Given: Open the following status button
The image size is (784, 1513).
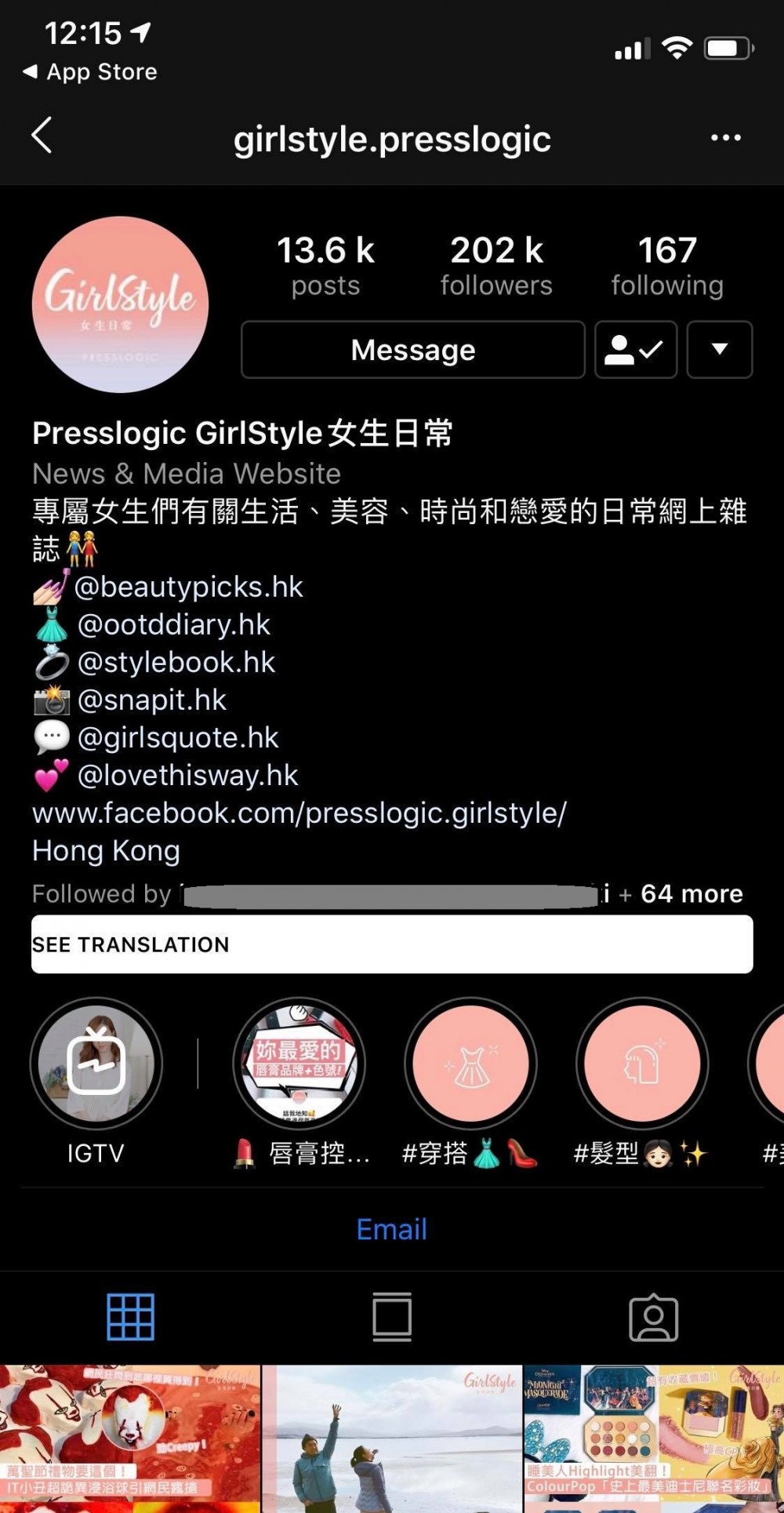Looking at the screenshot, I should coord(636,350).
